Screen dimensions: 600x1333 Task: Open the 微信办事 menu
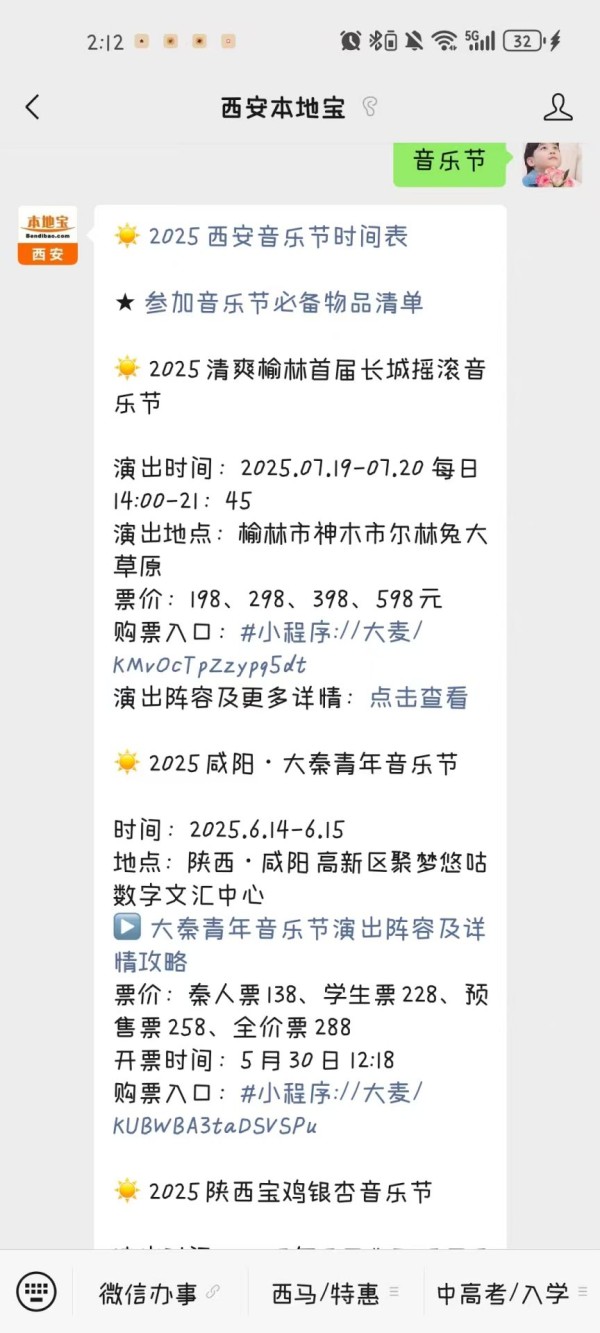(x=160, y=1293)
